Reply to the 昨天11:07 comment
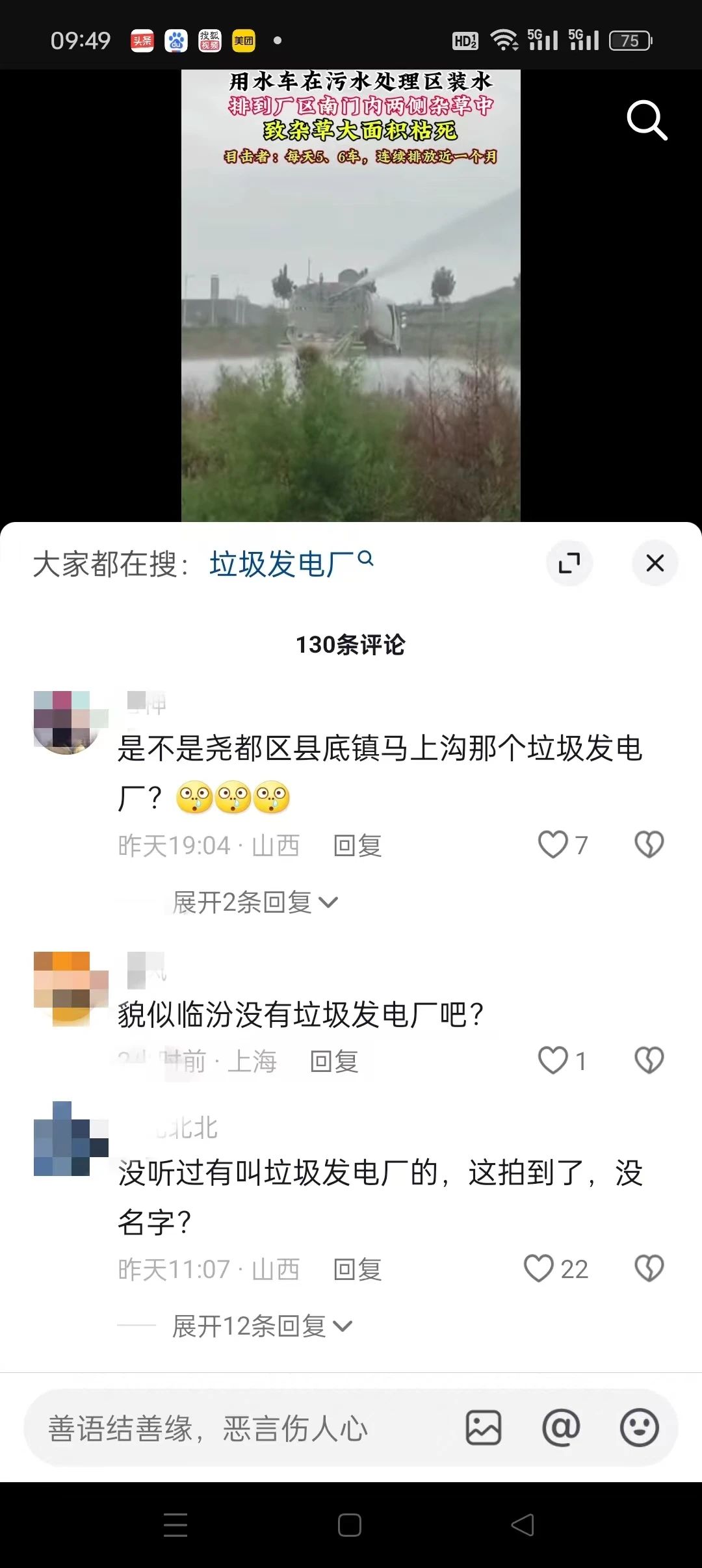Screen dimensions: 702x1568 click(357, 1270)
